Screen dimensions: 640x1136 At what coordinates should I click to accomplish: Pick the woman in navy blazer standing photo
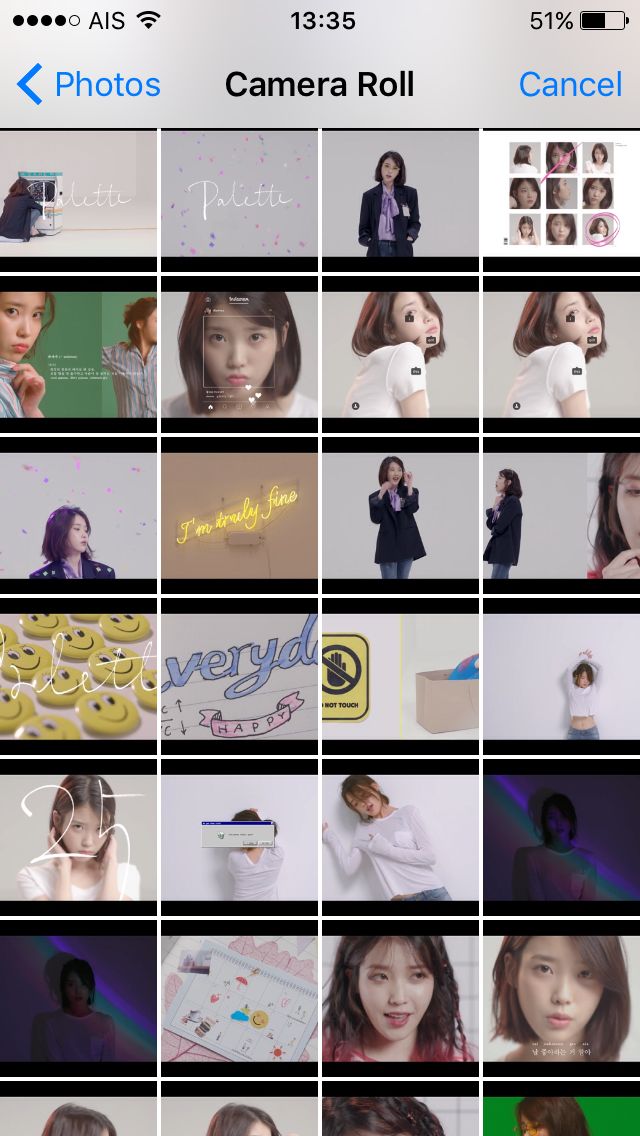(x=400, y=194)
